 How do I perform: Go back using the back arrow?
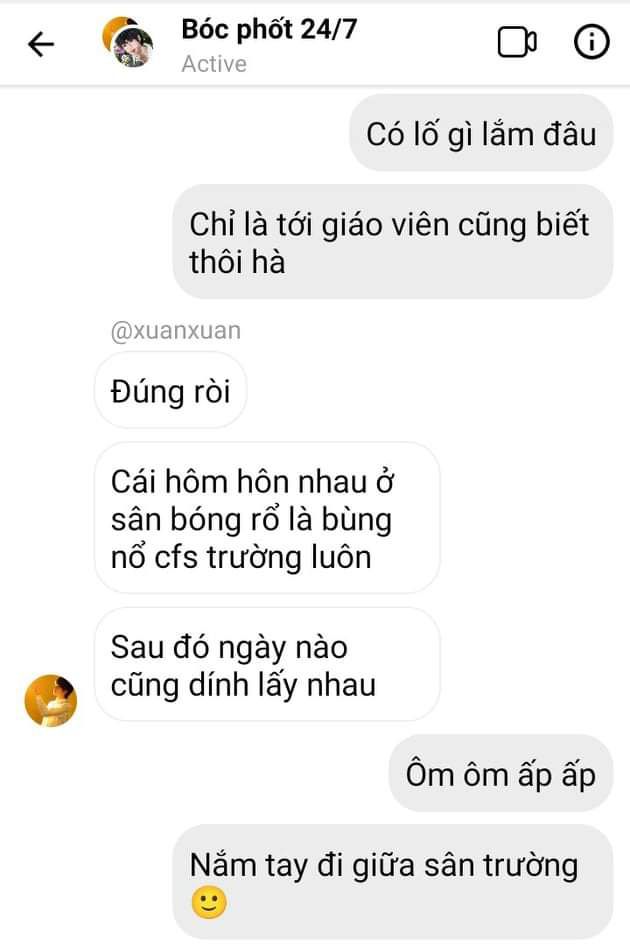click(x=41, y=44)
